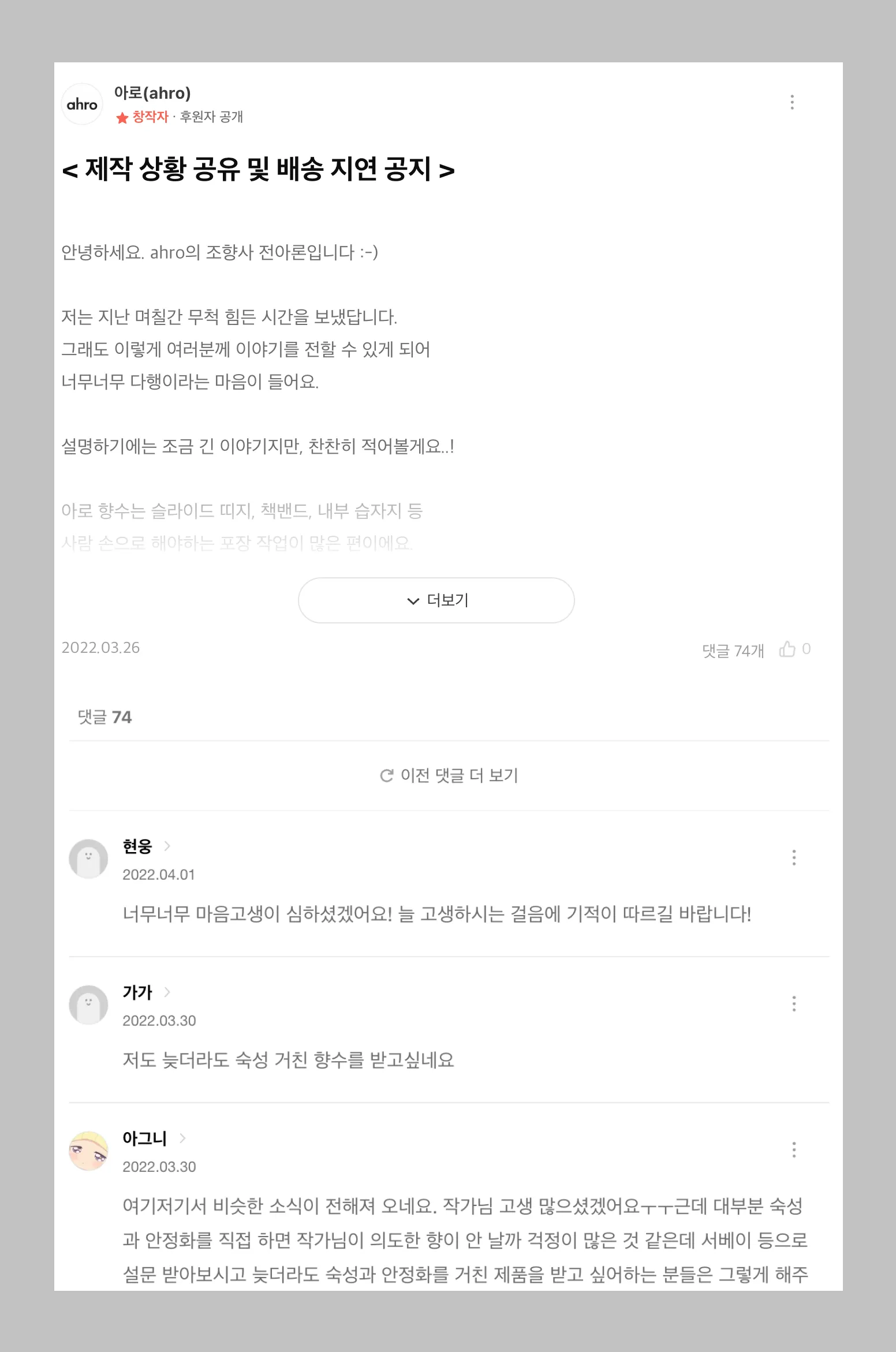This screenshot has height=1352, width=896.
Task: Open the overflow menu on ahro's post
Action: pyautogui.click(x=792, y=102)
